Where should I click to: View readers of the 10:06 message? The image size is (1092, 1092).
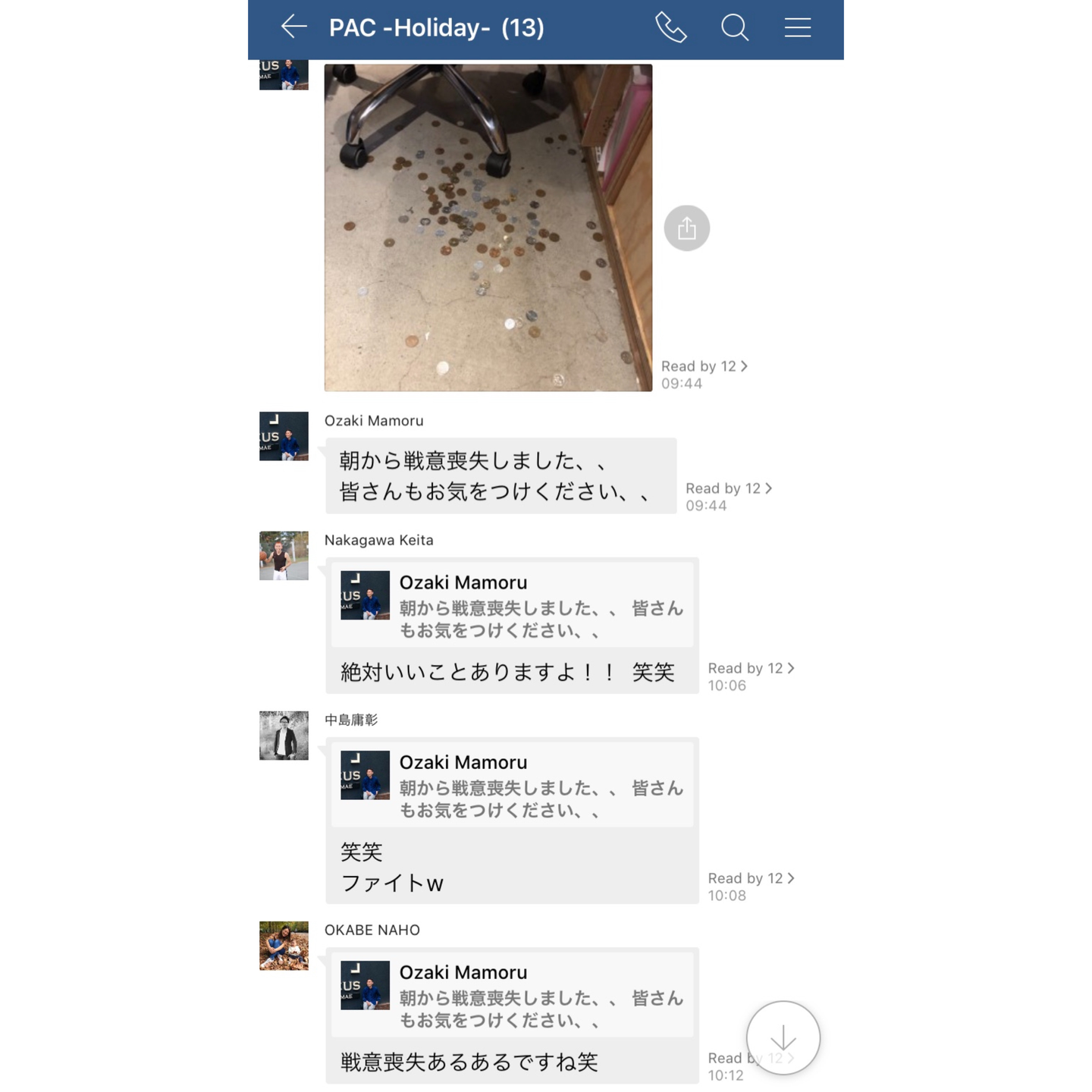750,668
